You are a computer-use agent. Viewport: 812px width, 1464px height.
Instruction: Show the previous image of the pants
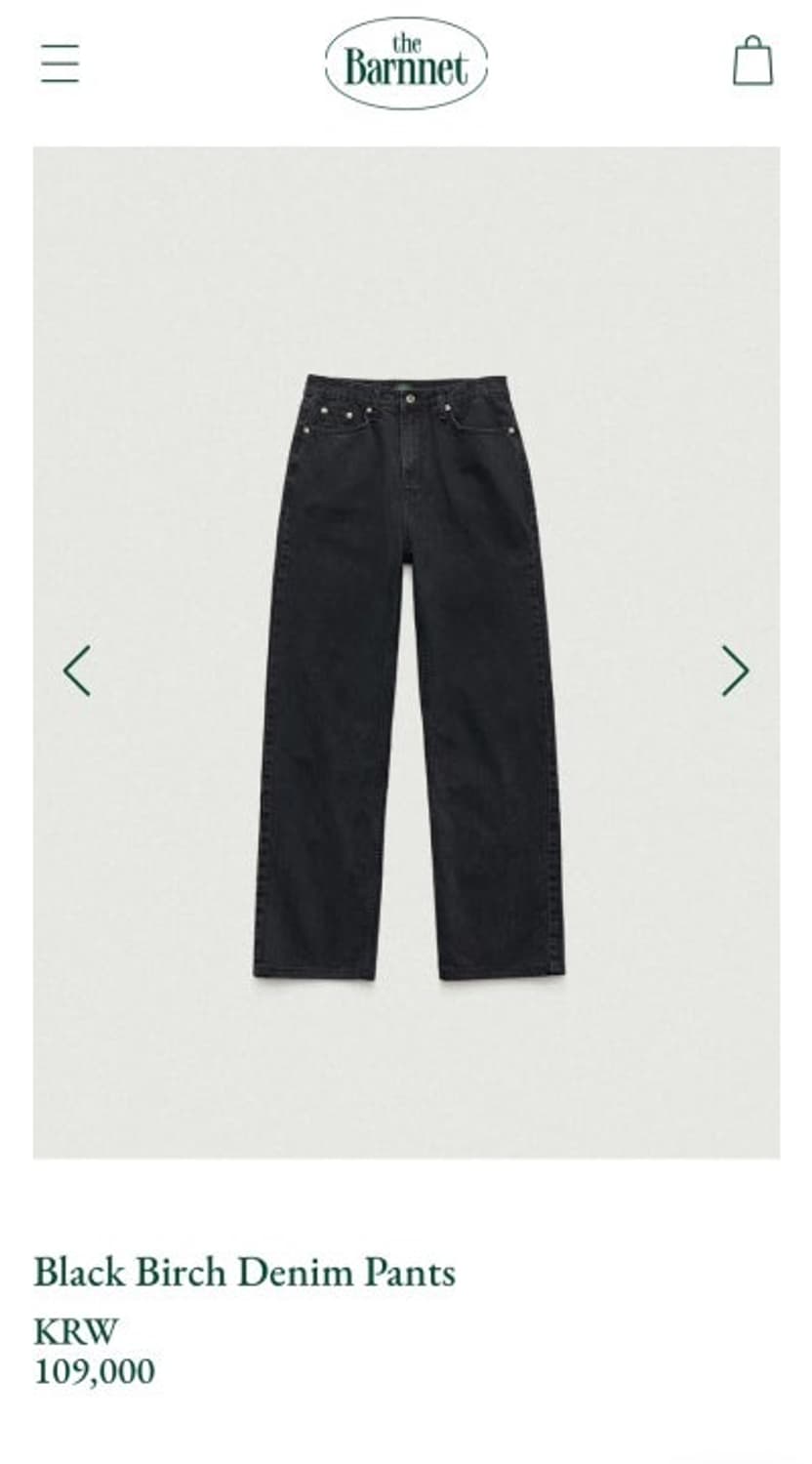point(78,671)
